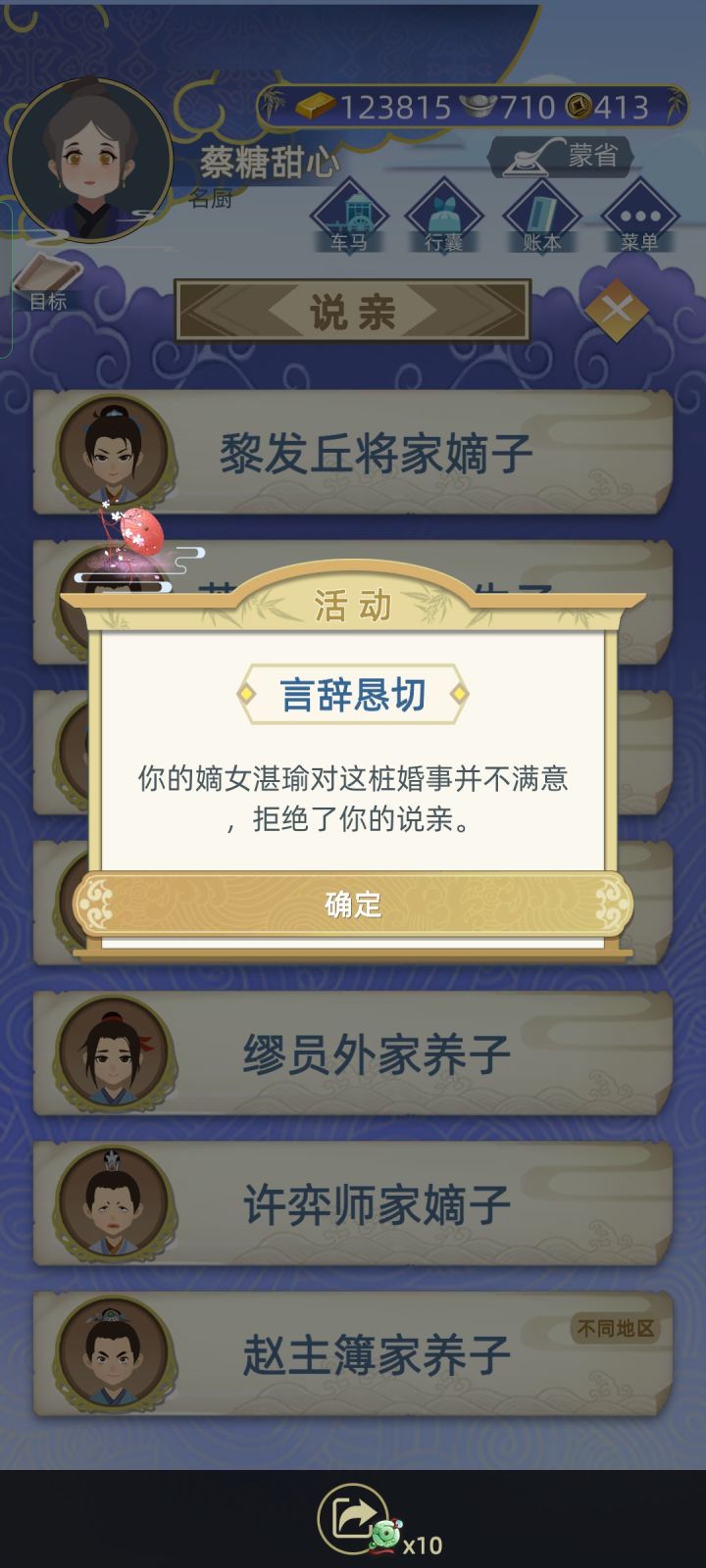
Task: Open the 车马 carriage panel
Action: pos(355,215)
